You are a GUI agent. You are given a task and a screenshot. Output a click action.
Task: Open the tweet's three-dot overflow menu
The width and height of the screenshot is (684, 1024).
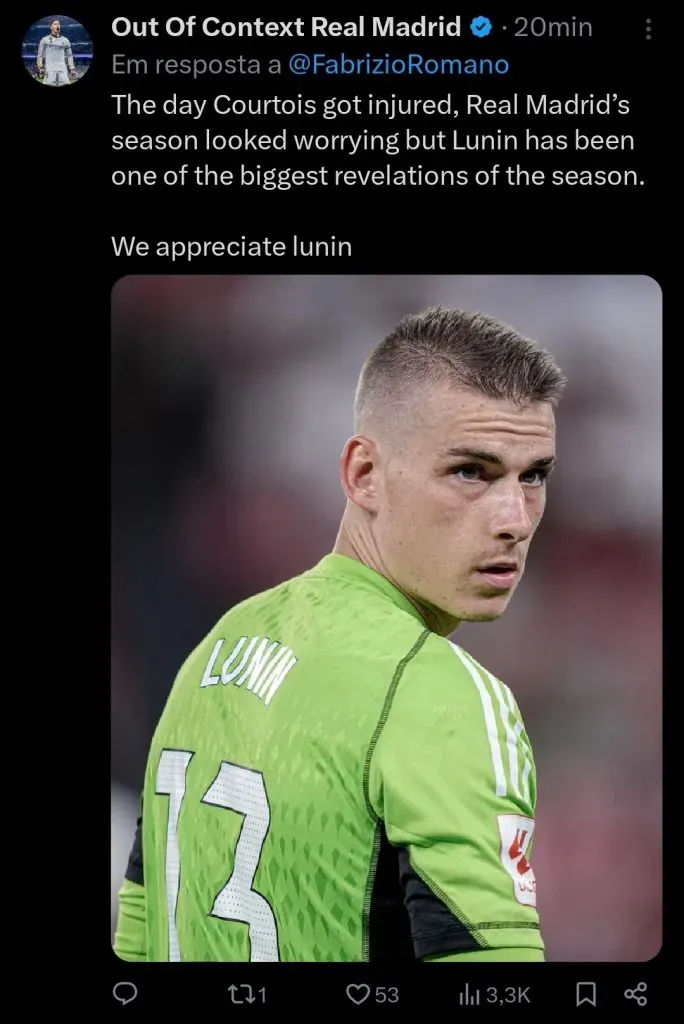click(x=648, y=29)
